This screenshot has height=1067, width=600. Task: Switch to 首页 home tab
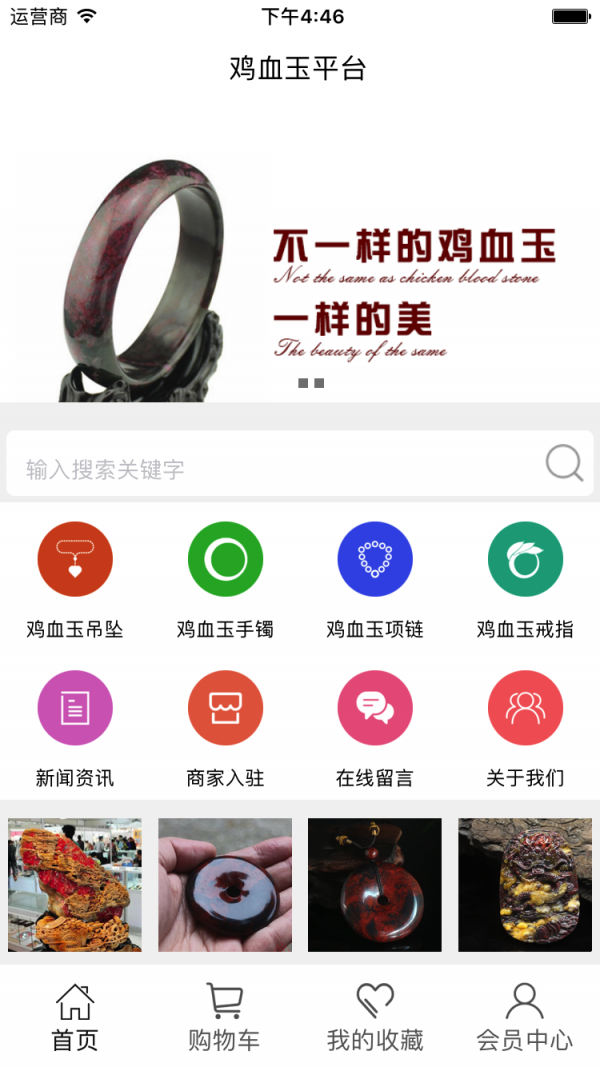click(75, 1017)
